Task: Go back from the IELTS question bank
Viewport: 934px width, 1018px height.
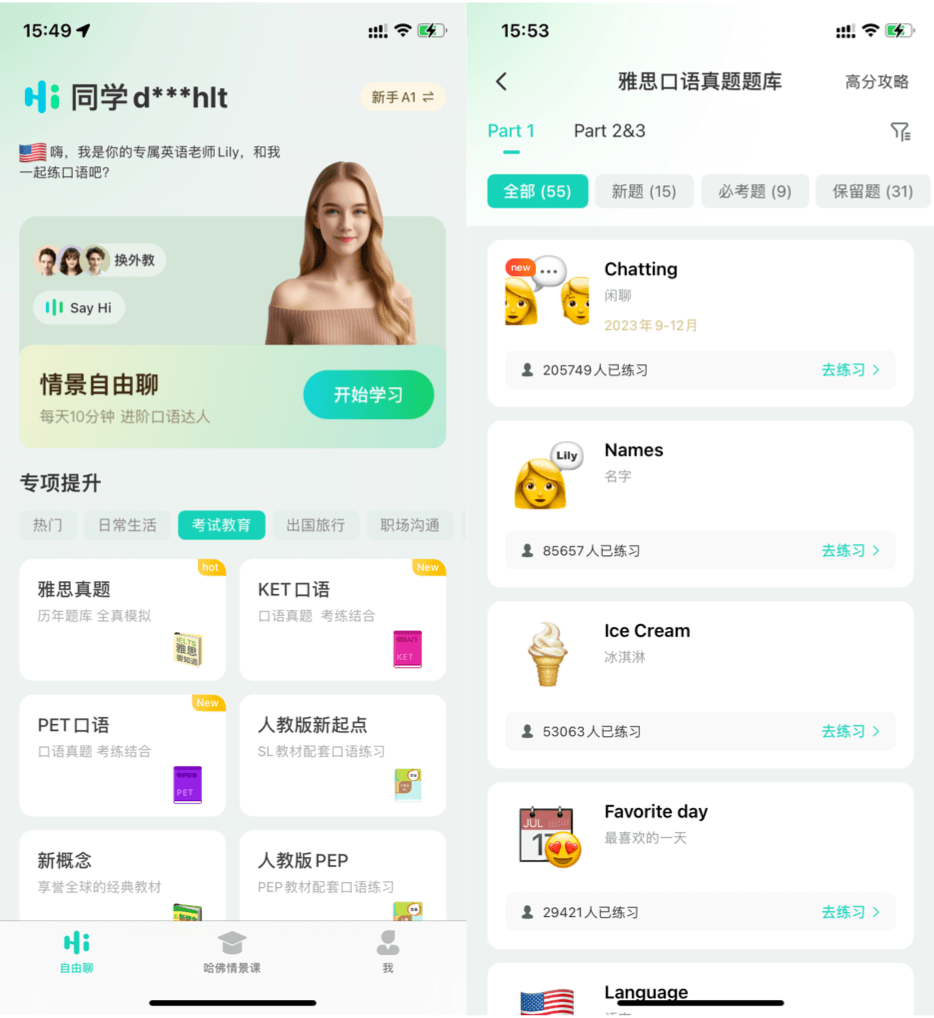Action: 502,82
